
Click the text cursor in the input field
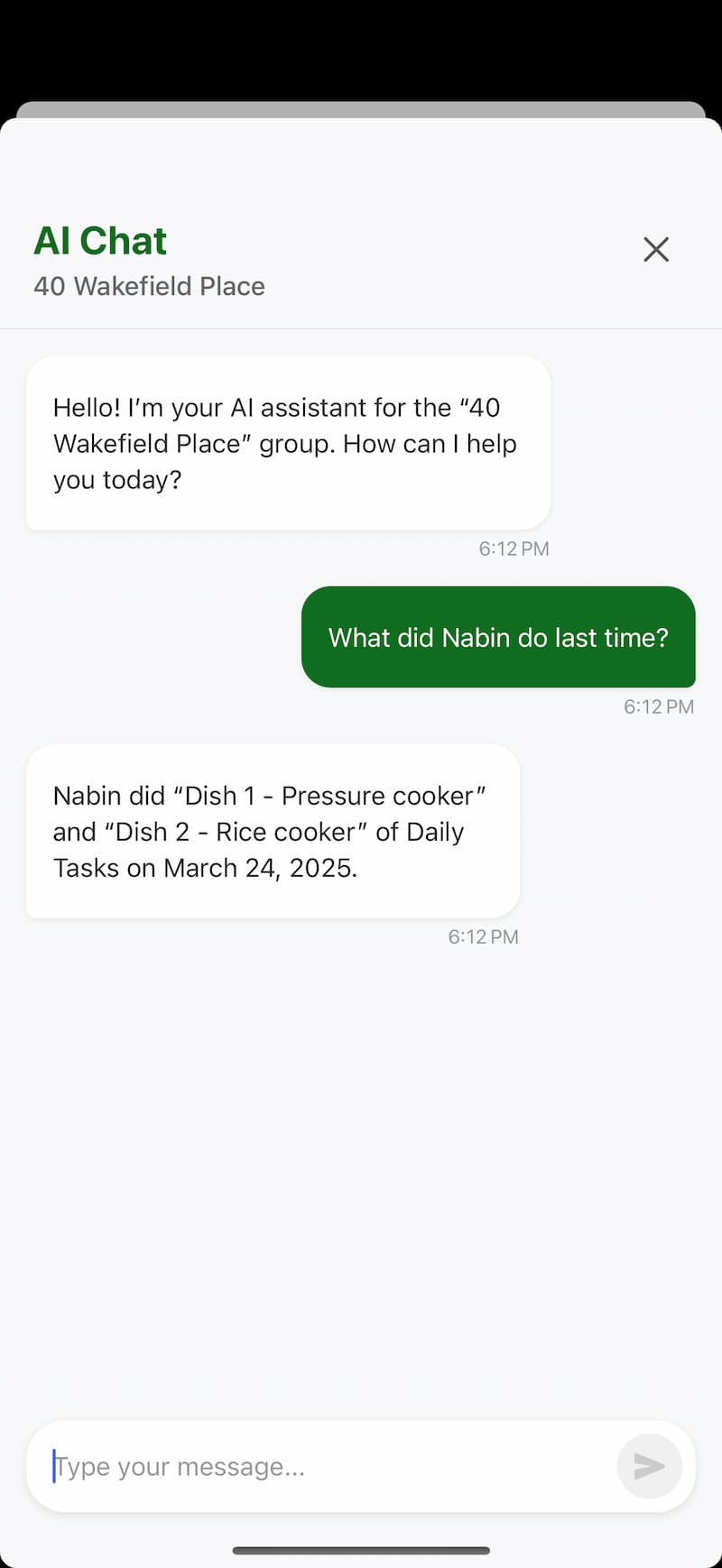coord(56,1466)
